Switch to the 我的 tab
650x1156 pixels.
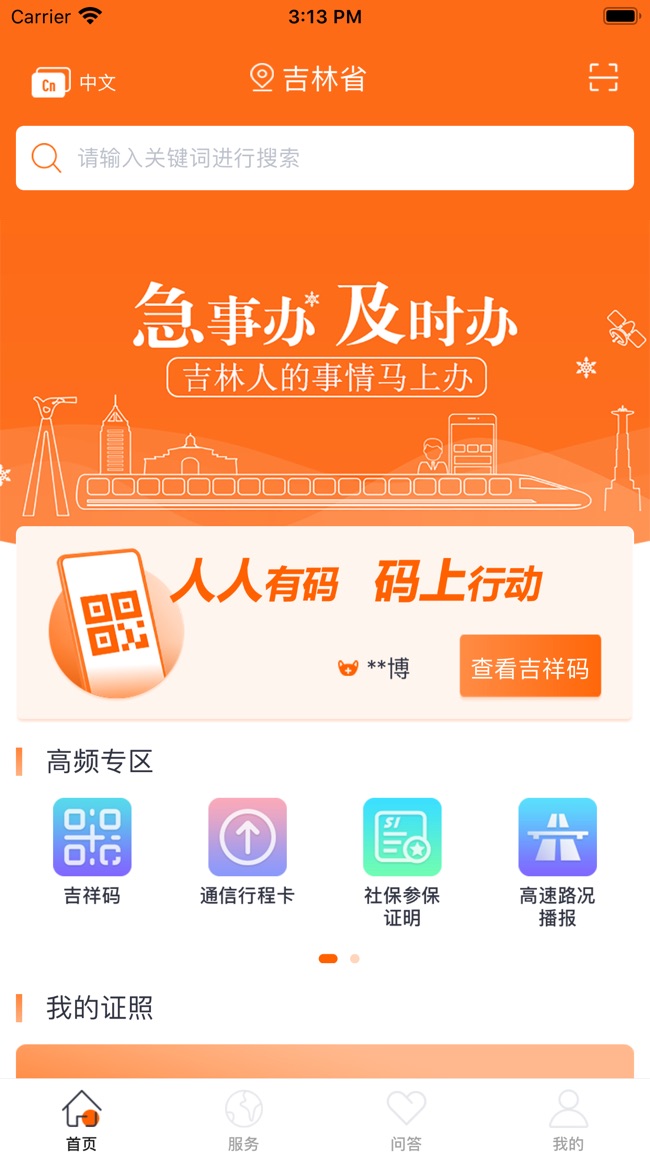tap(568, 1120)
